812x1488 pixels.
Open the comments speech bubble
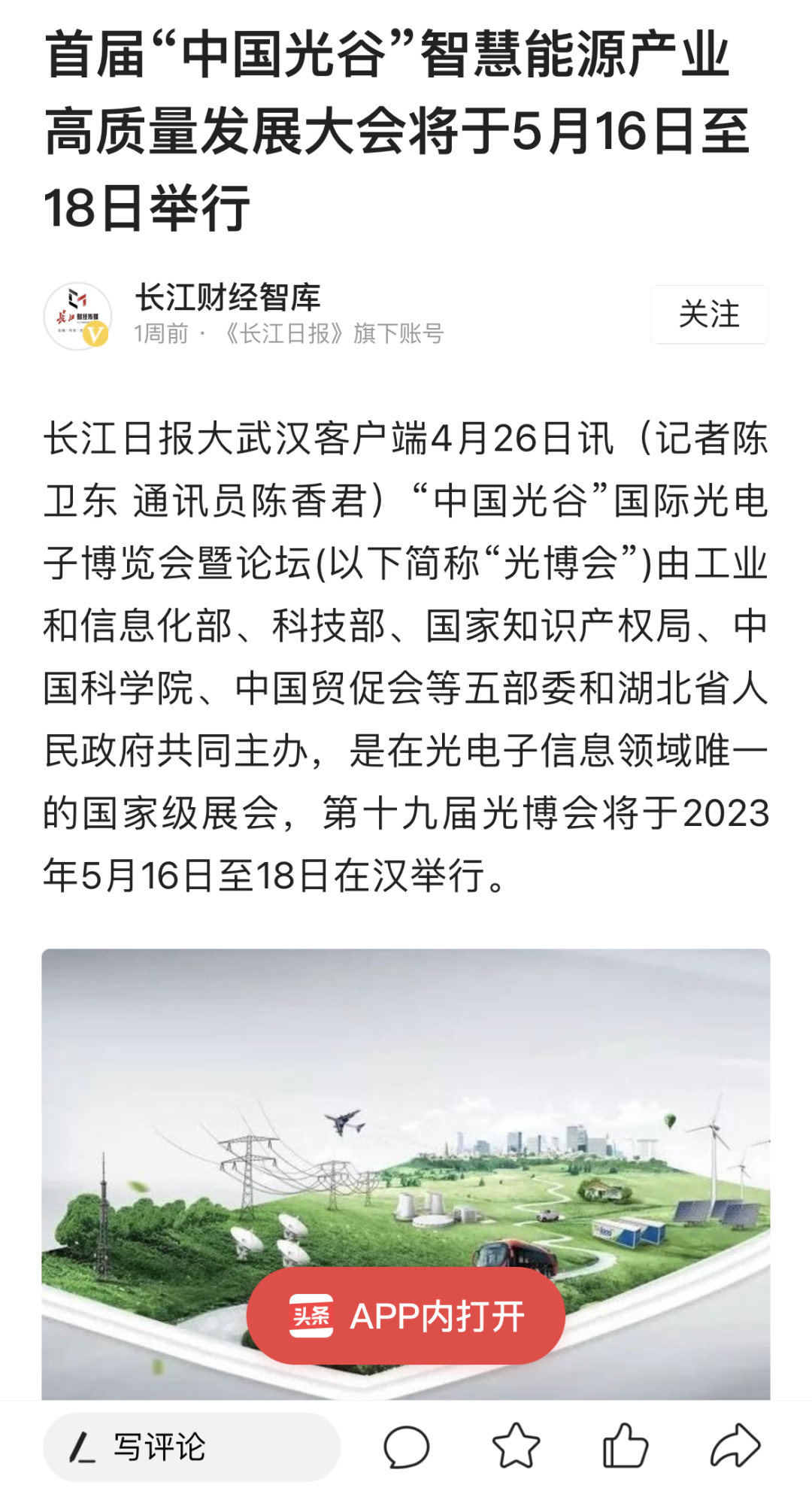pos(406,1447)
